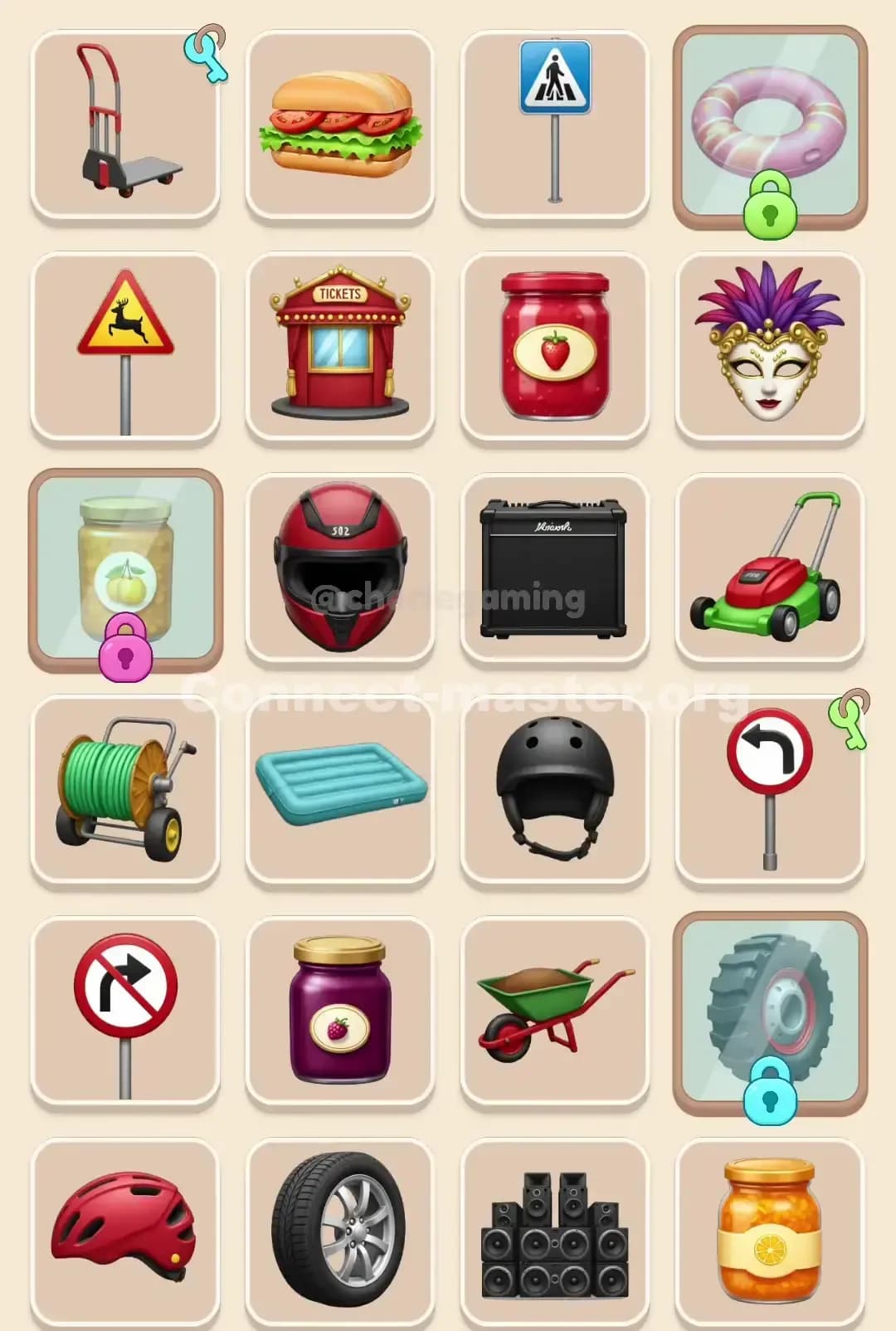Image resolution: width=896 pixels, height=1331 pixels.
Task: Select the blue air mattress tile
Action: click(339, 791)
